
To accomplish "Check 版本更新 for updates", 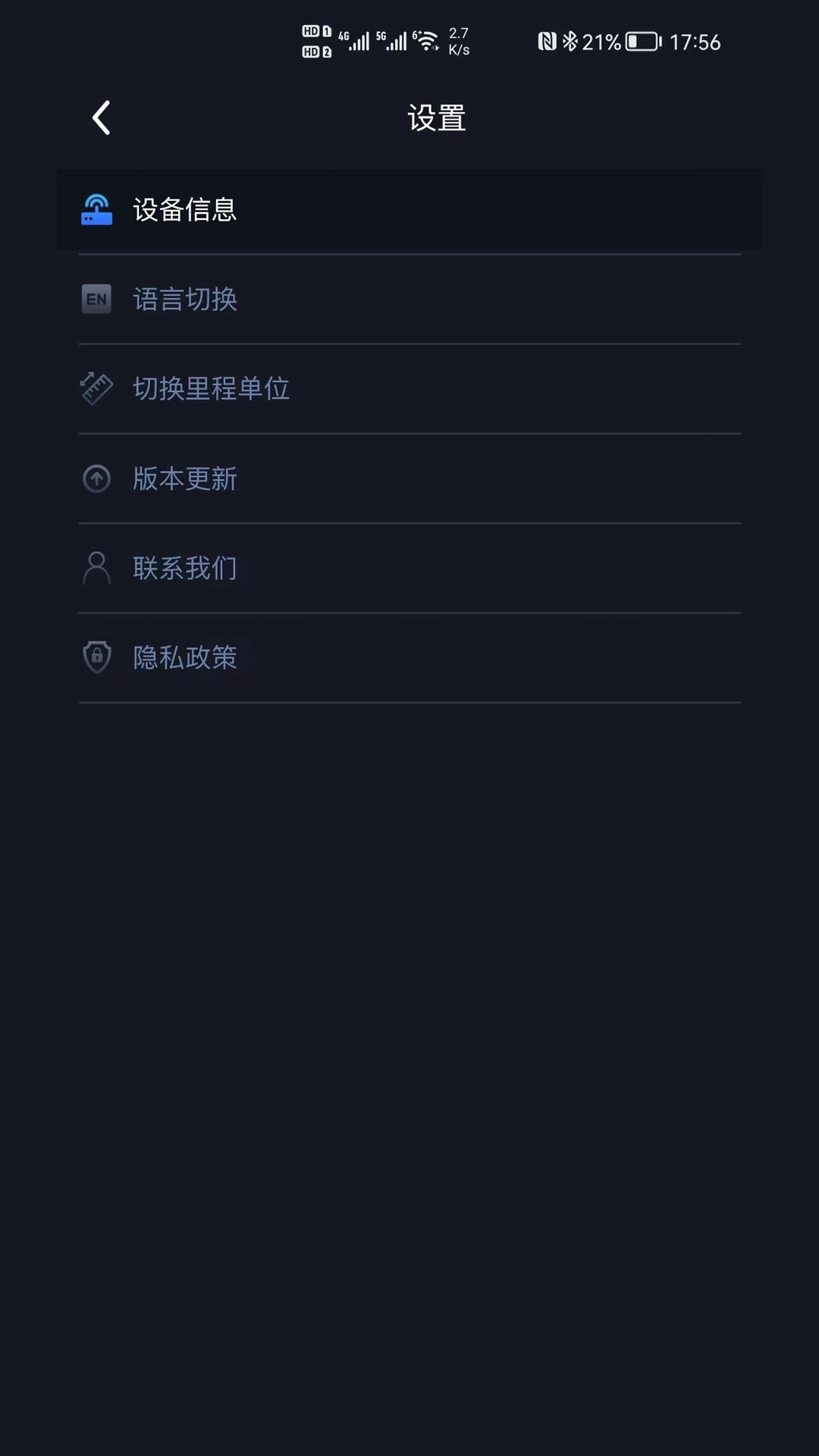I will pos(184,479).
